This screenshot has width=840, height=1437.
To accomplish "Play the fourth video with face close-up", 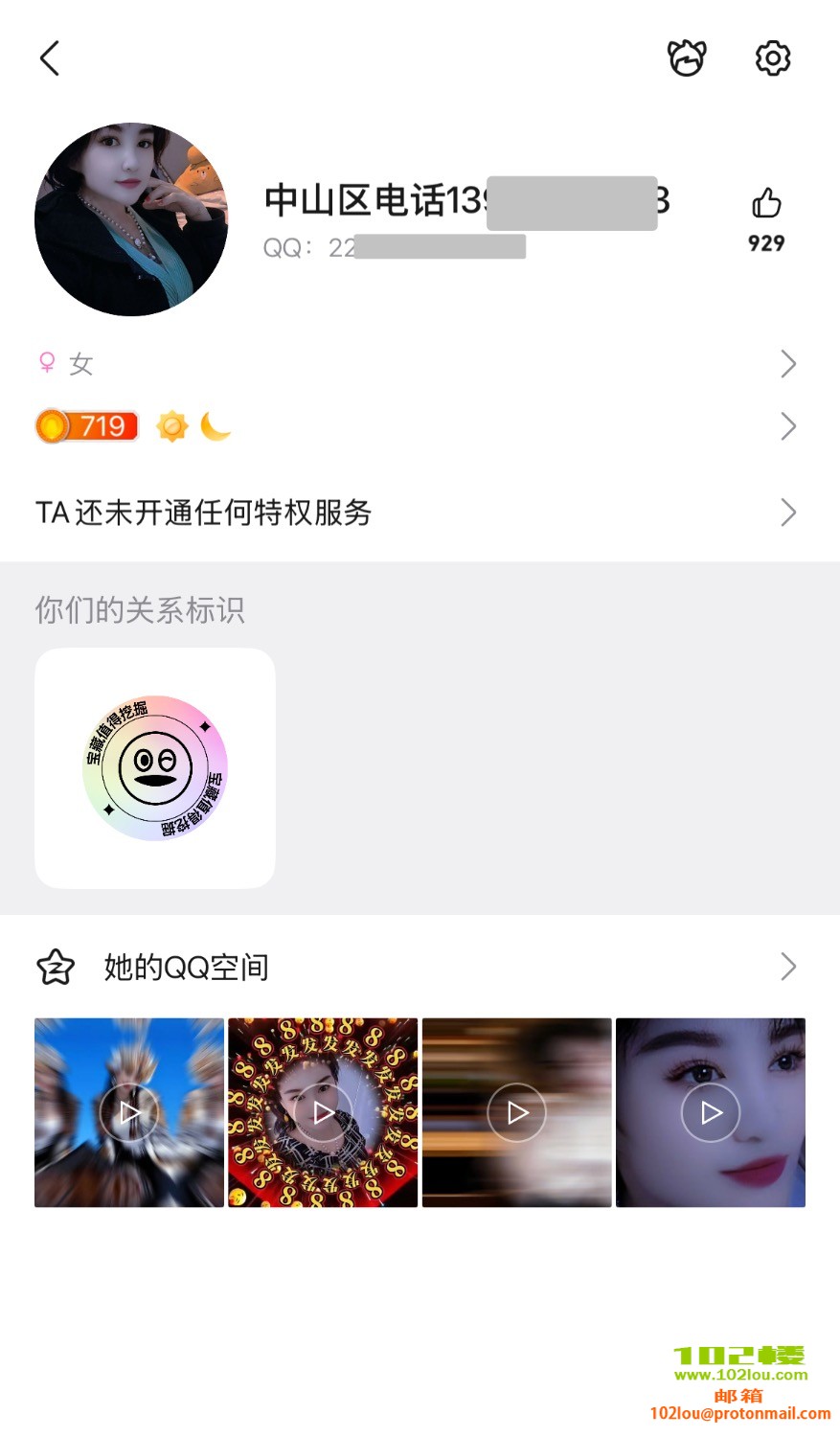I will click(x=710, y=1112).
